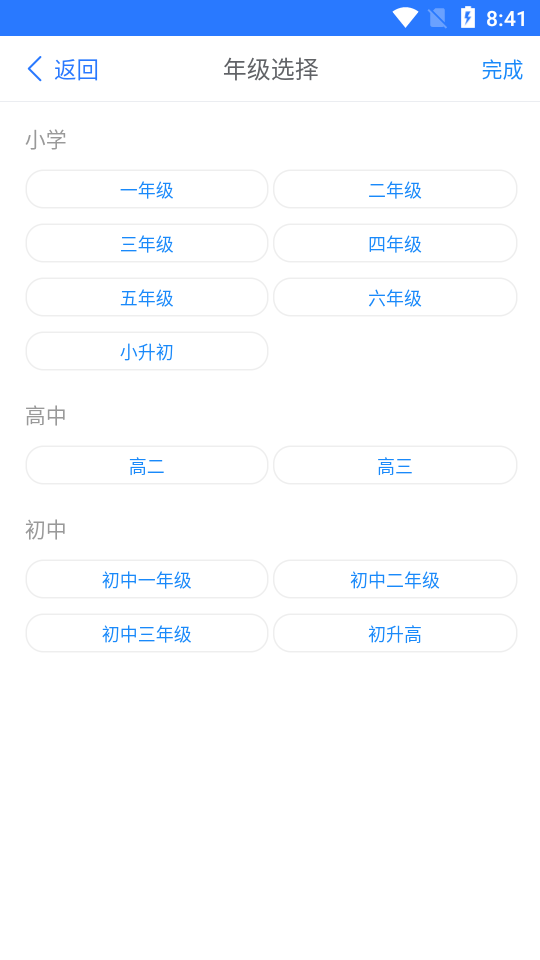Viewport: 540px width, 960px height.
Task: Tap 完成 to confirm selection
Action: 502,70
